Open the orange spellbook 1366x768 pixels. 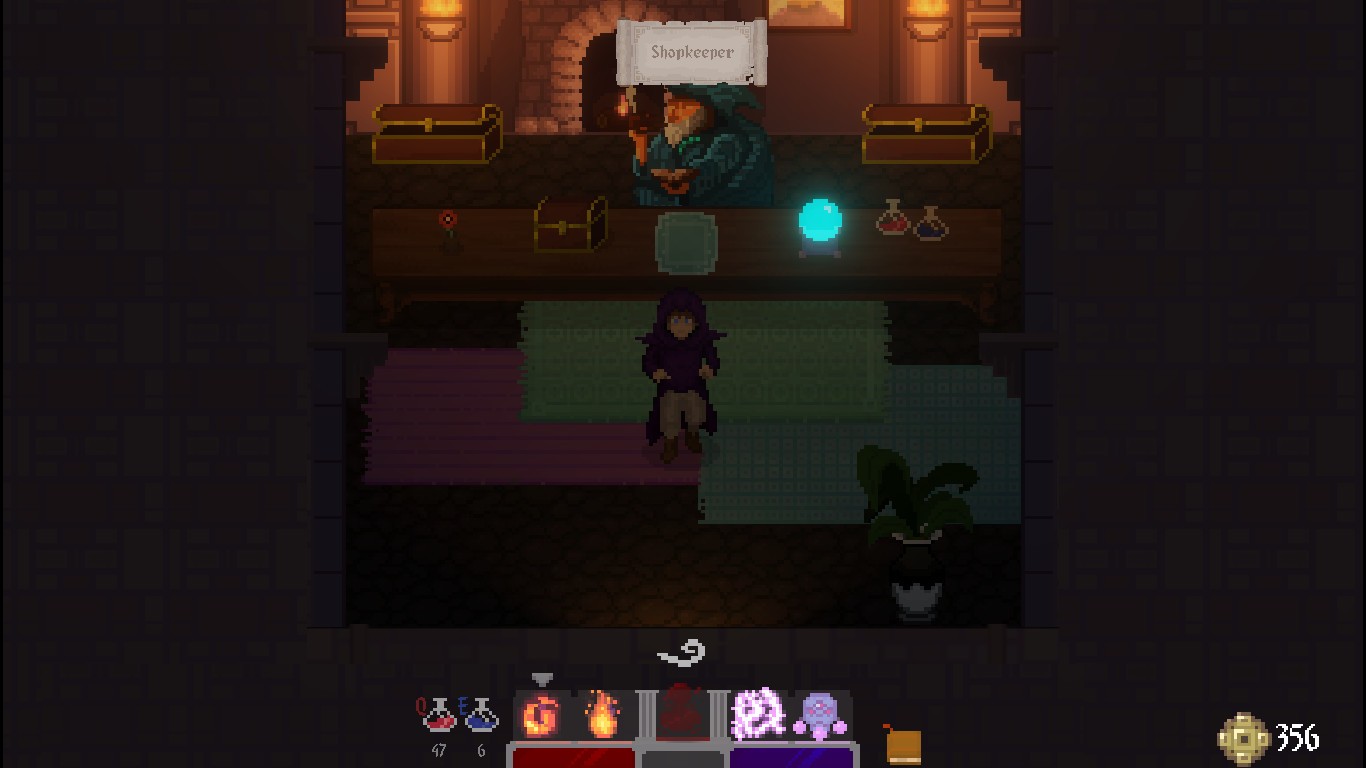[903, 746]
